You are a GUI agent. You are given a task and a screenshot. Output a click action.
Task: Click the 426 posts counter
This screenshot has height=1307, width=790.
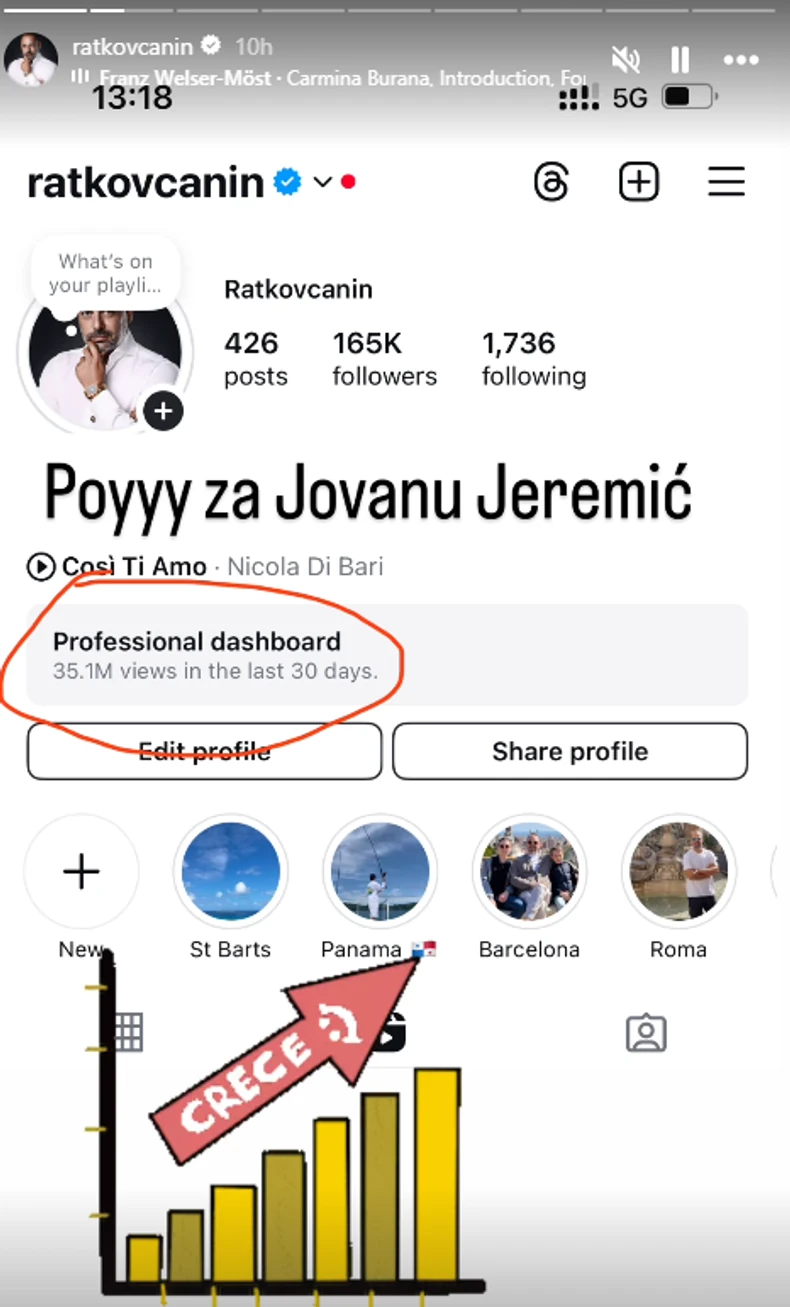point(255,358)
